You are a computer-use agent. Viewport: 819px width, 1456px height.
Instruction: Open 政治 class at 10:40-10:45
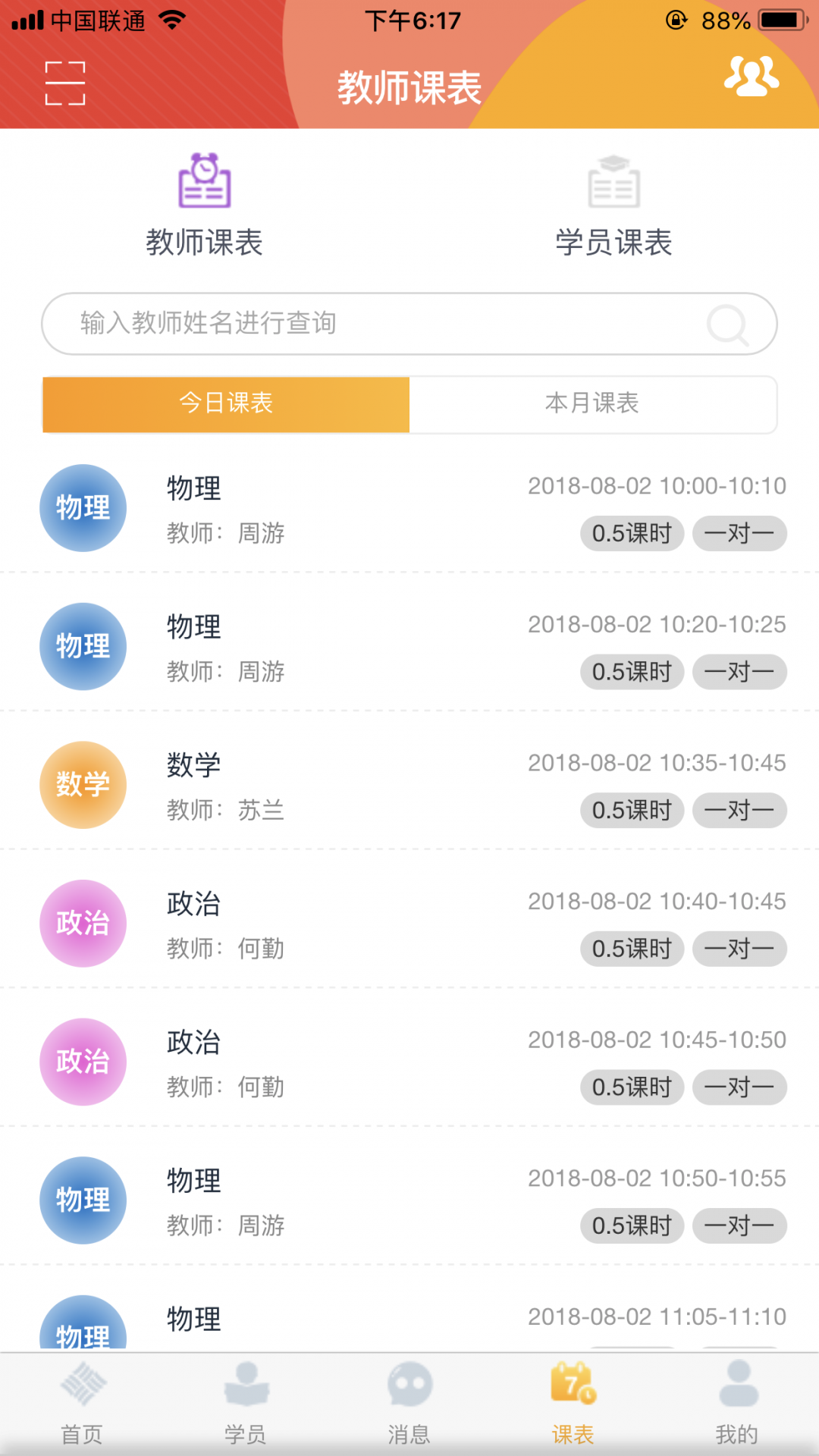409,924
